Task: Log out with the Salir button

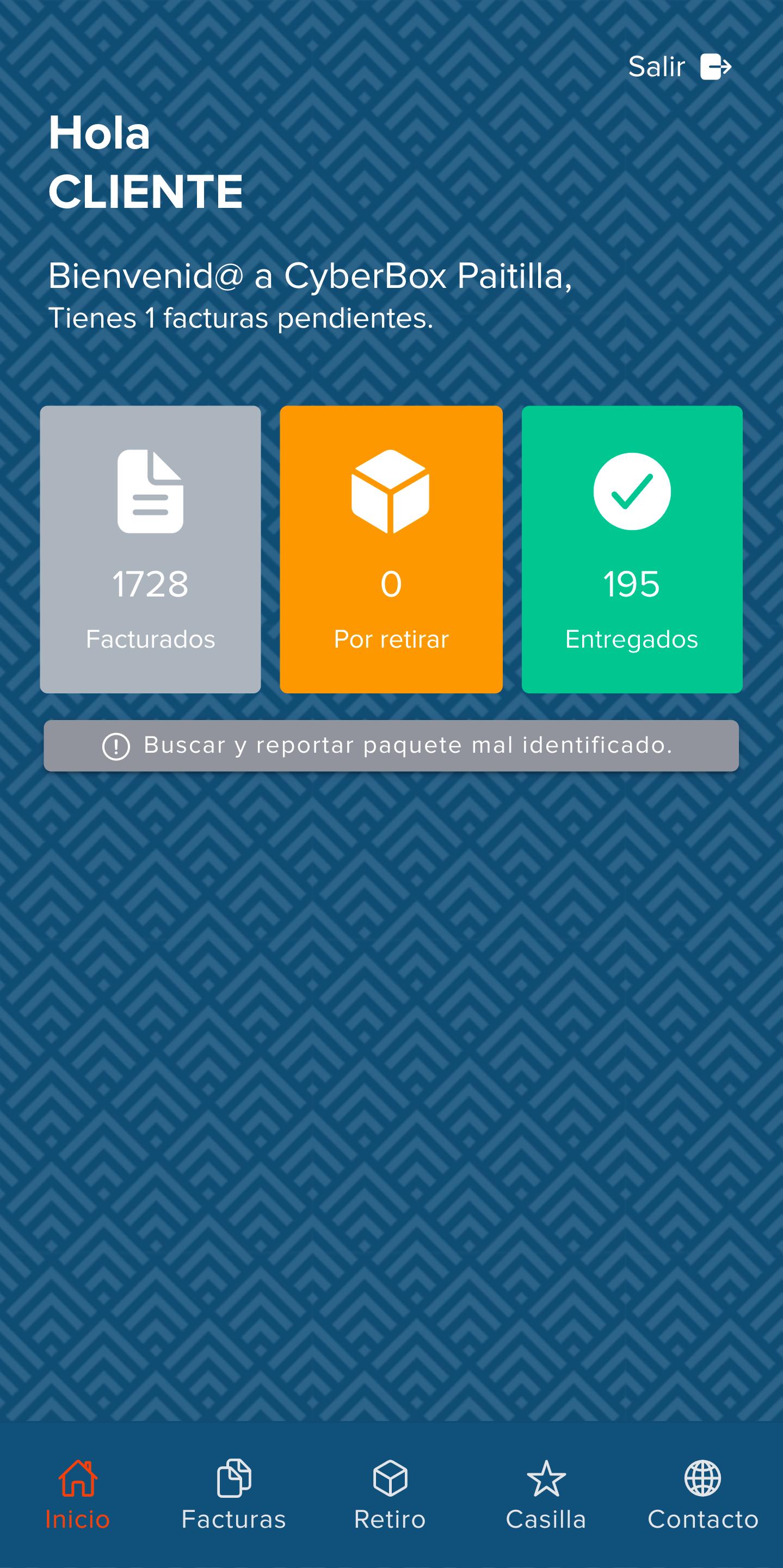Action: pyautogui.click(x=679, y=67)
